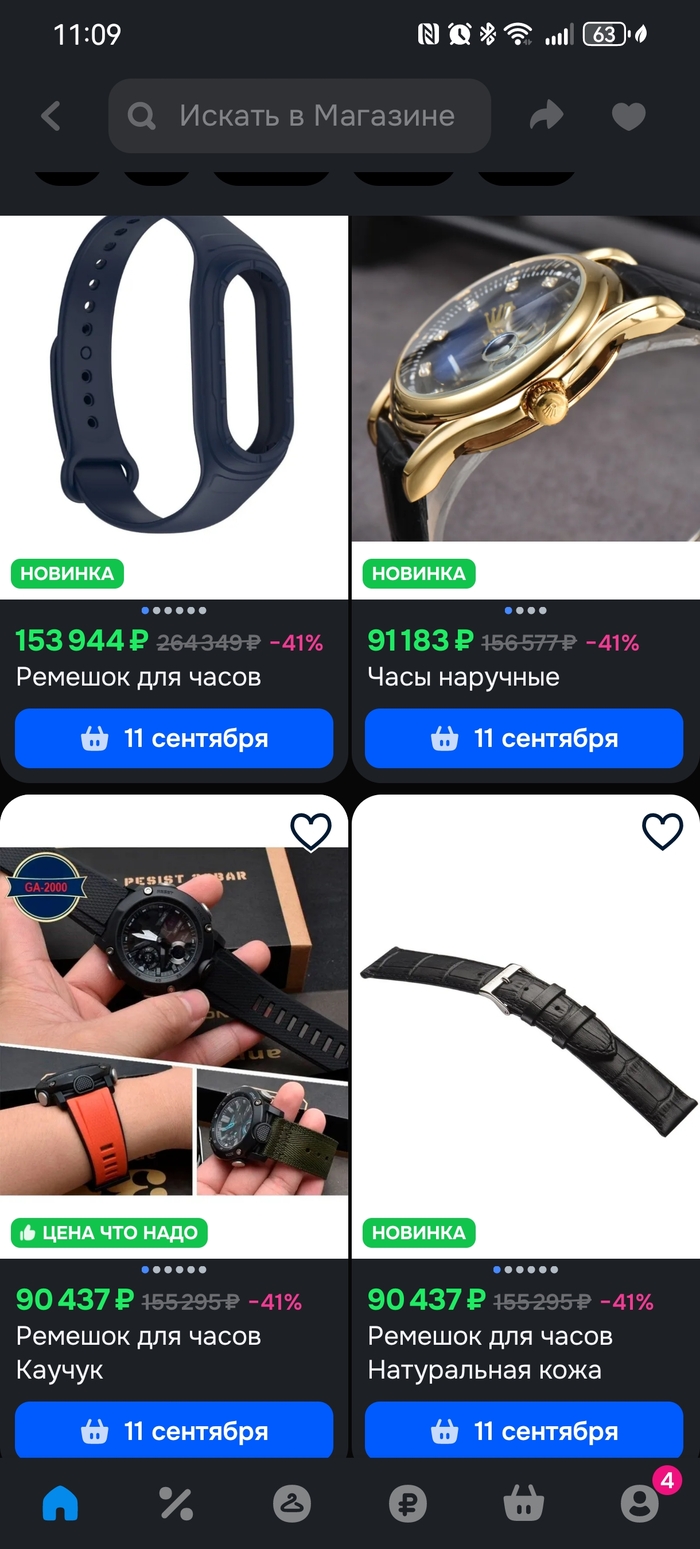Add the store to favorites with the top heart

pos(628,117)
